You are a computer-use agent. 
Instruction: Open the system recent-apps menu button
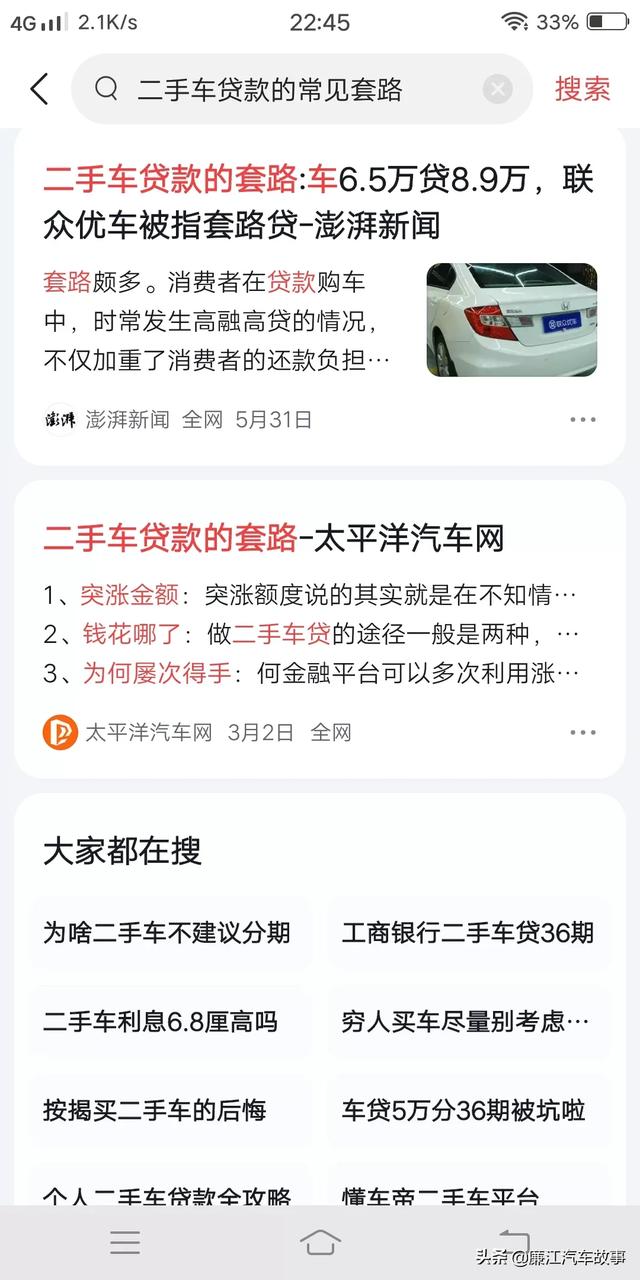pyautogui.click(x=125, y=1242)
